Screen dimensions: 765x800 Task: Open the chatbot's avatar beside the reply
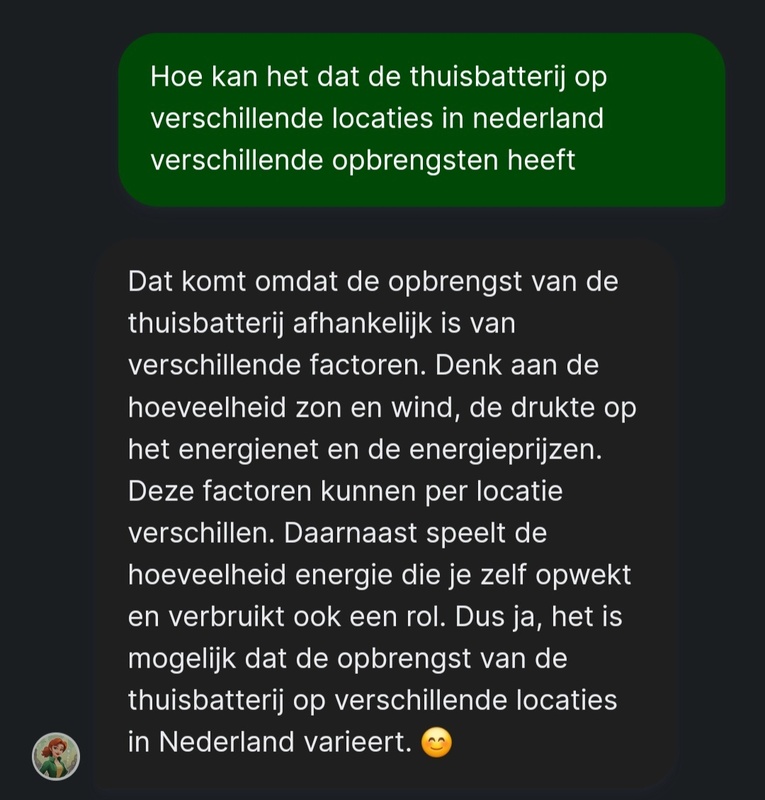click(x=56, y=755)
